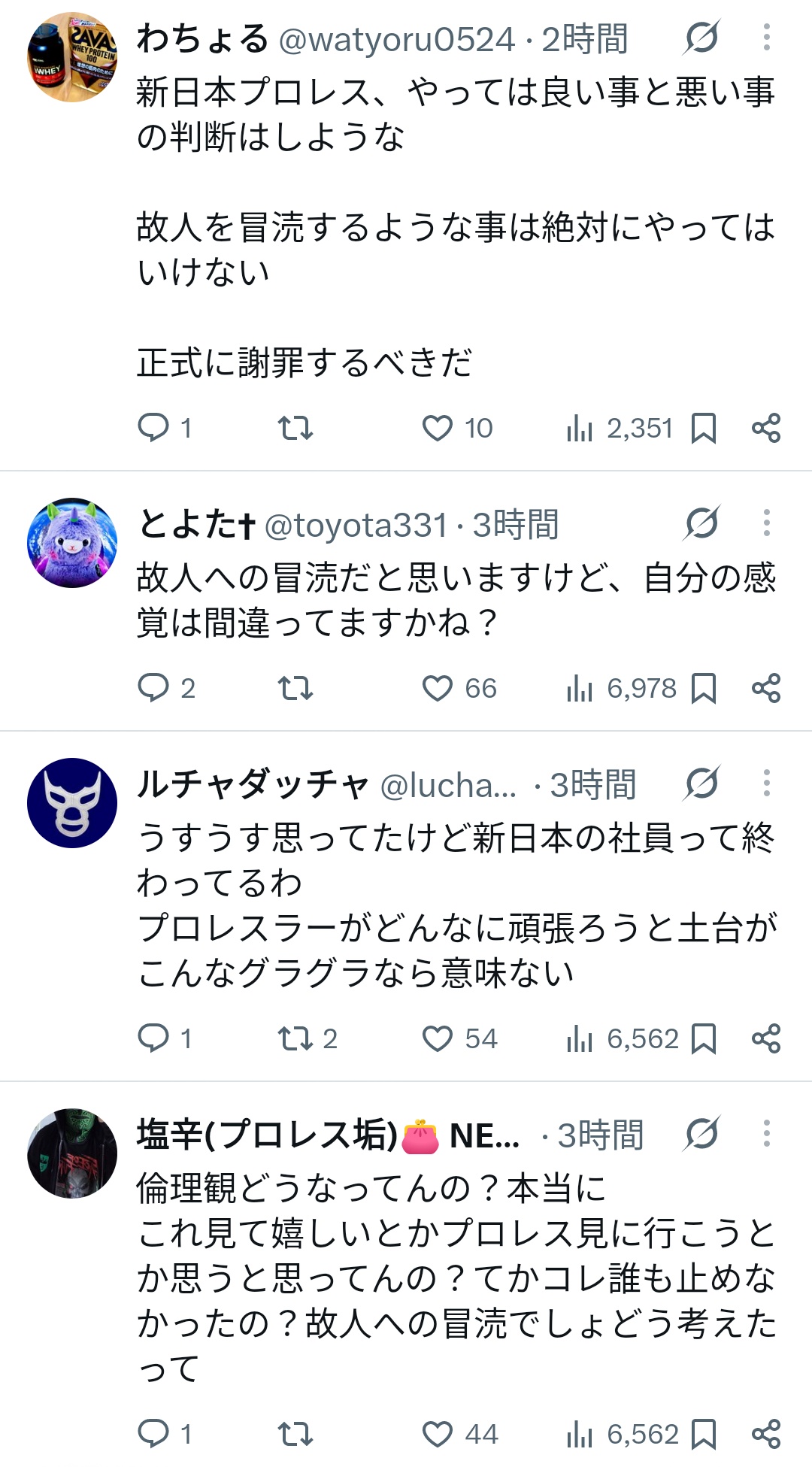View ルチャダッチャ's profile via username
Image resolution: width=812 pixels, height=1467 pixels.
[449, 786]
